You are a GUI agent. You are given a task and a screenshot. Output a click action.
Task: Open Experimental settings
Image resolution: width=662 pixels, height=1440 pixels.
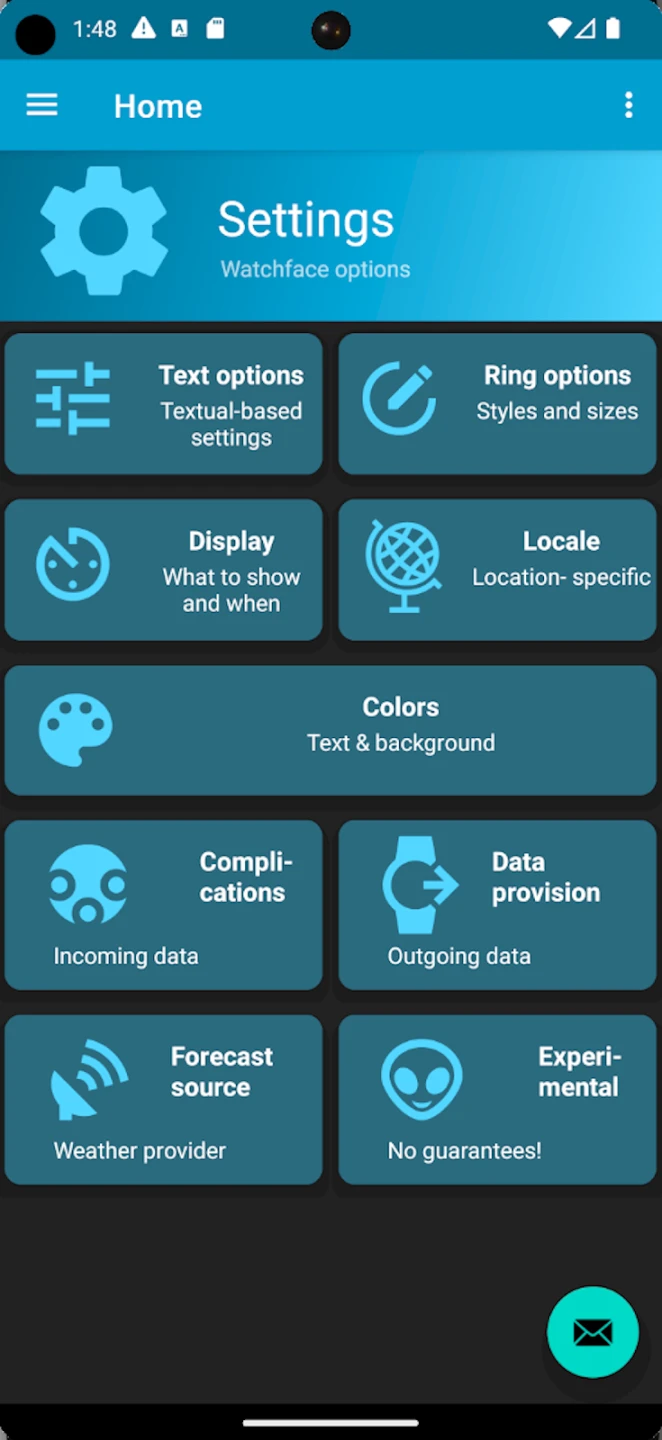tap(497, 1100)
